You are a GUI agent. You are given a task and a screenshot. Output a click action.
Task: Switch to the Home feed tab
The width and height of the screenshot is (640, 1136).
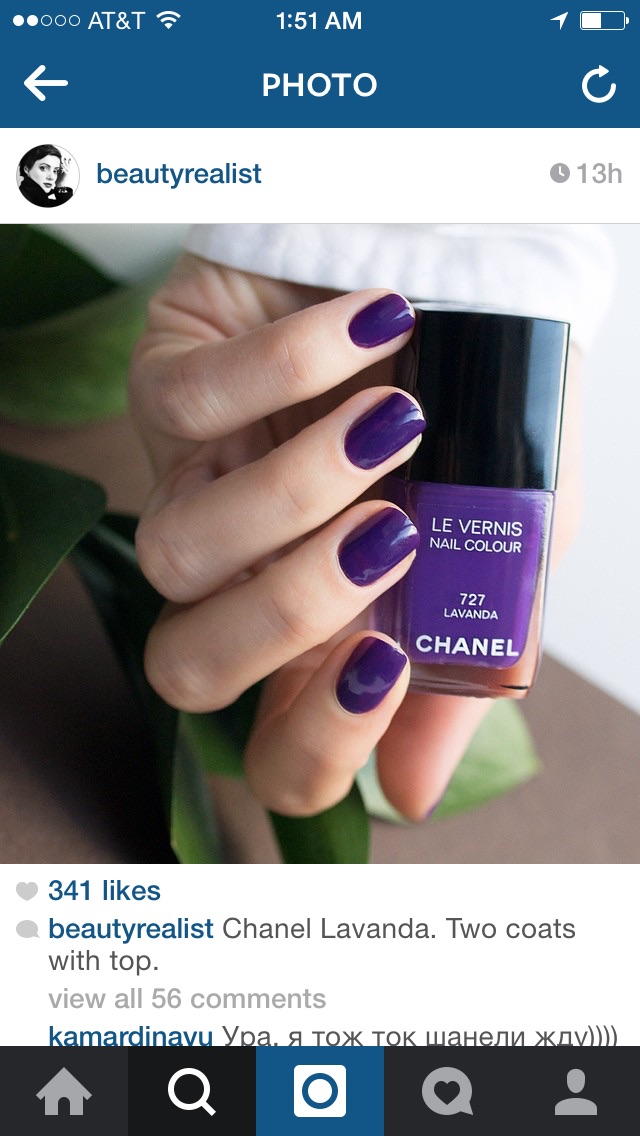coord(64,1091)
